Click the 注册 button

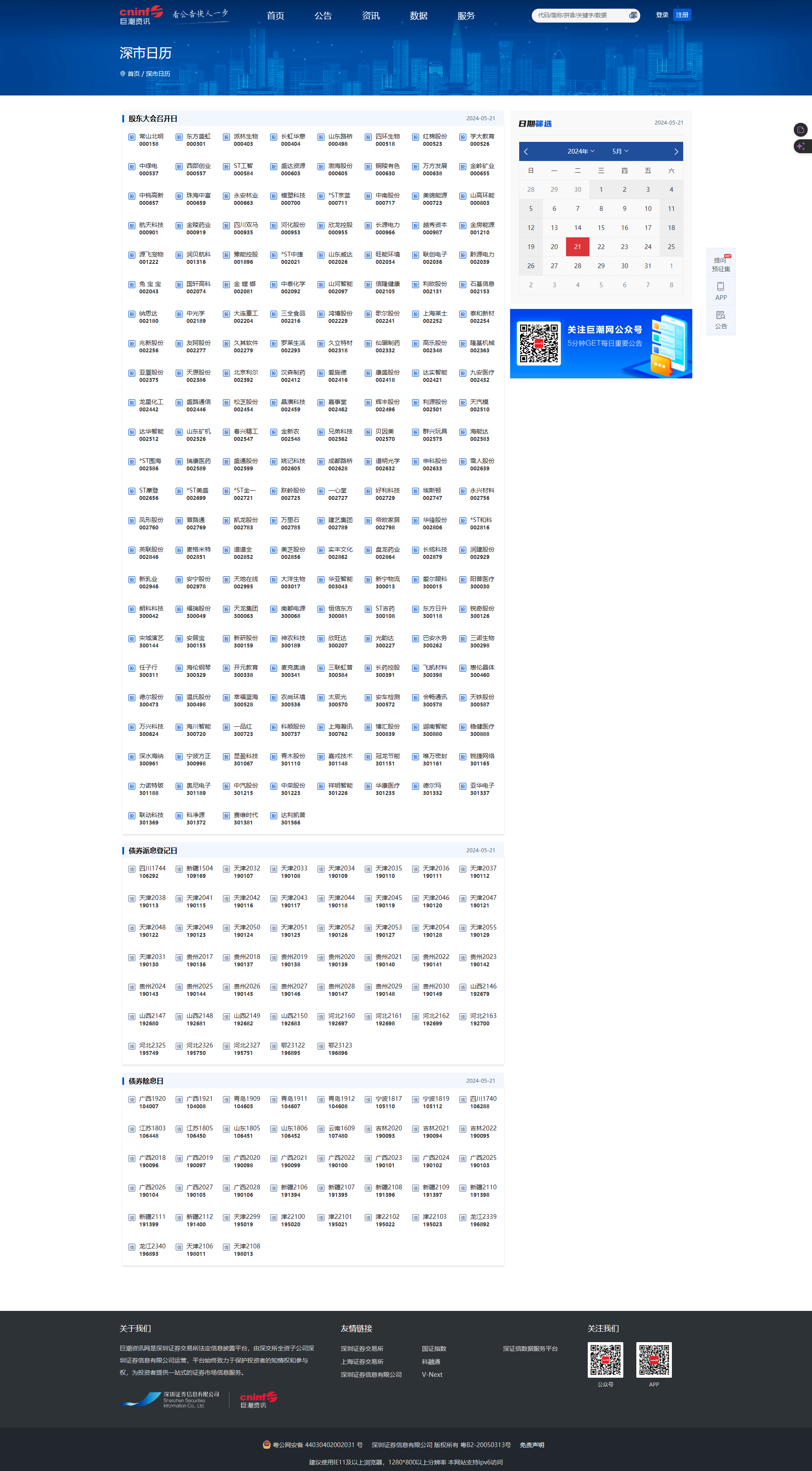click(682, 15)
